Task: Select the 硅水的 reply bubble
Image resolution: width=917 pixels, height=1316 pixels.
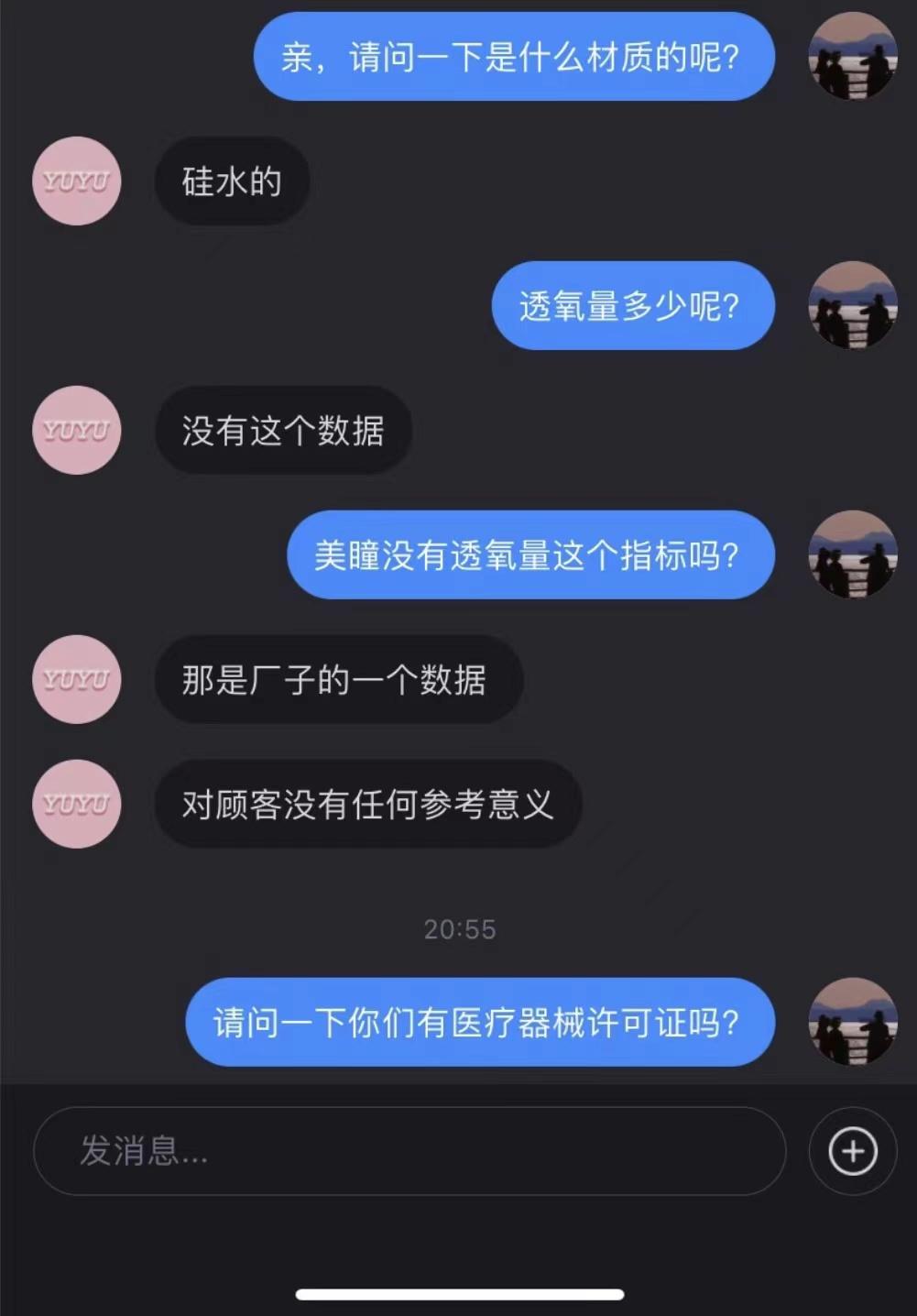Action: (232, 181)
